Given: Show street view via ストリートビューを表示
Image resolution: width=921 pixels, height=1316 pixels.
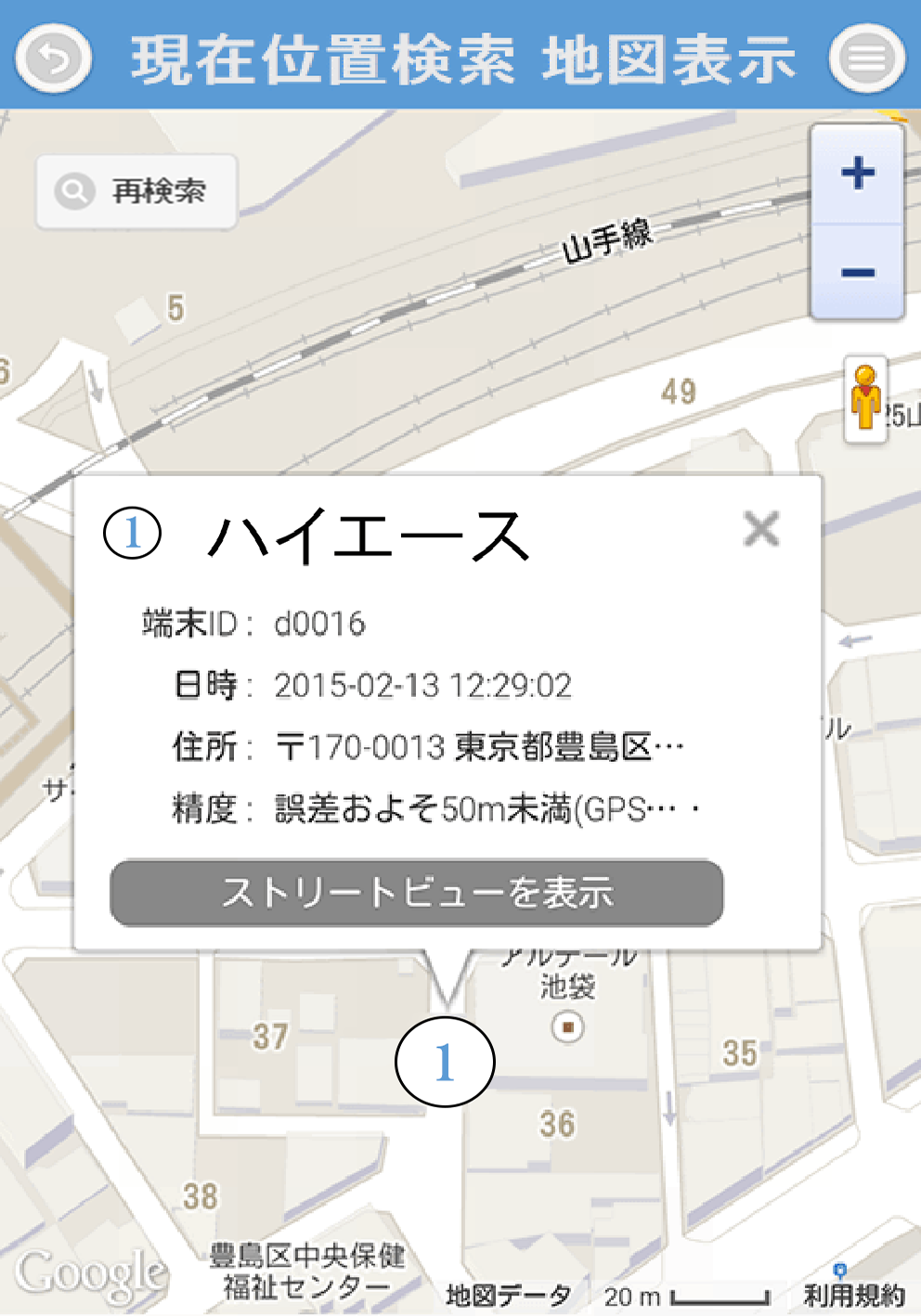Looking at the screenshot, I should 416,893.
